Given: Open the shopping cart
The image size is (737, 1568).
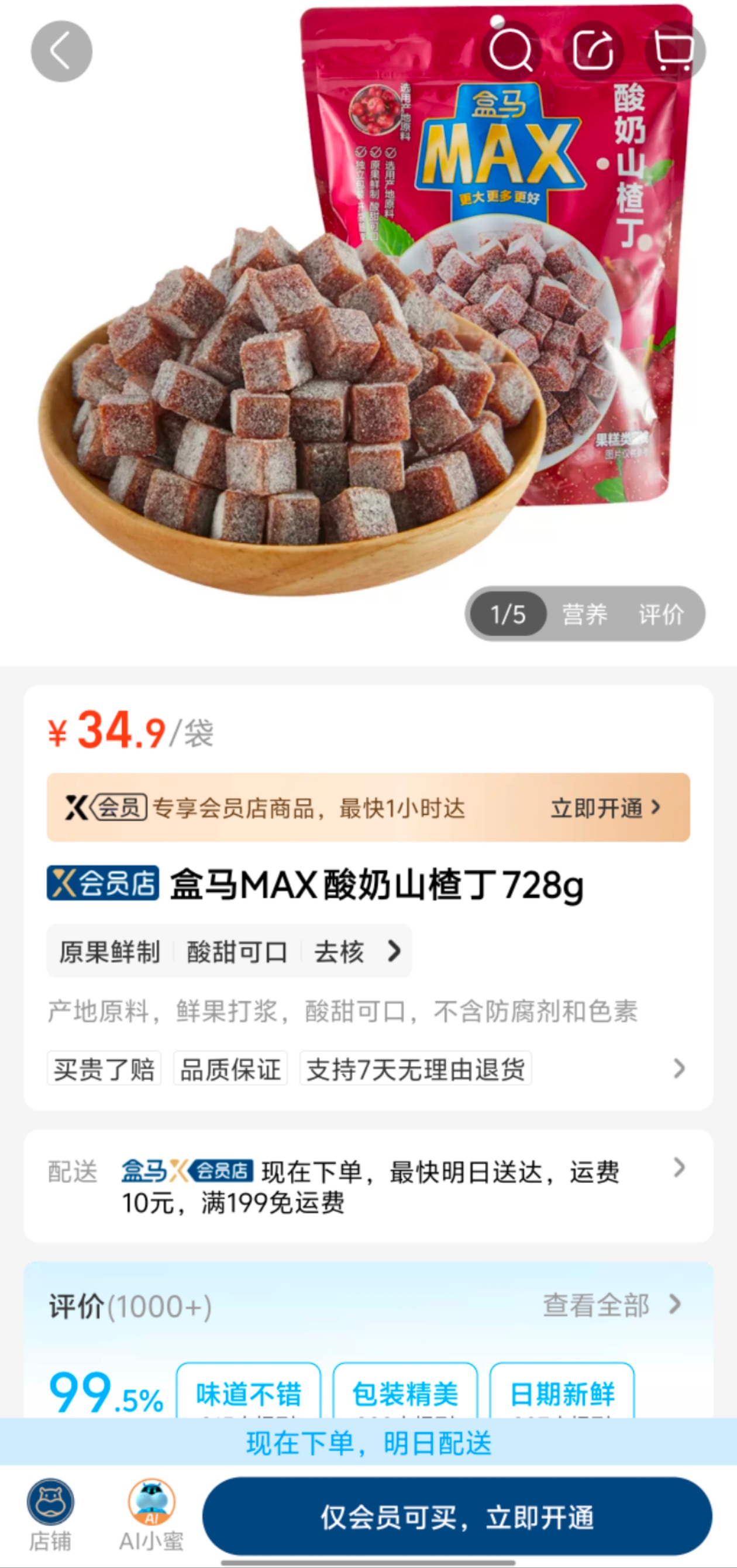Looking at the screenshot, I should click(674, 51).
